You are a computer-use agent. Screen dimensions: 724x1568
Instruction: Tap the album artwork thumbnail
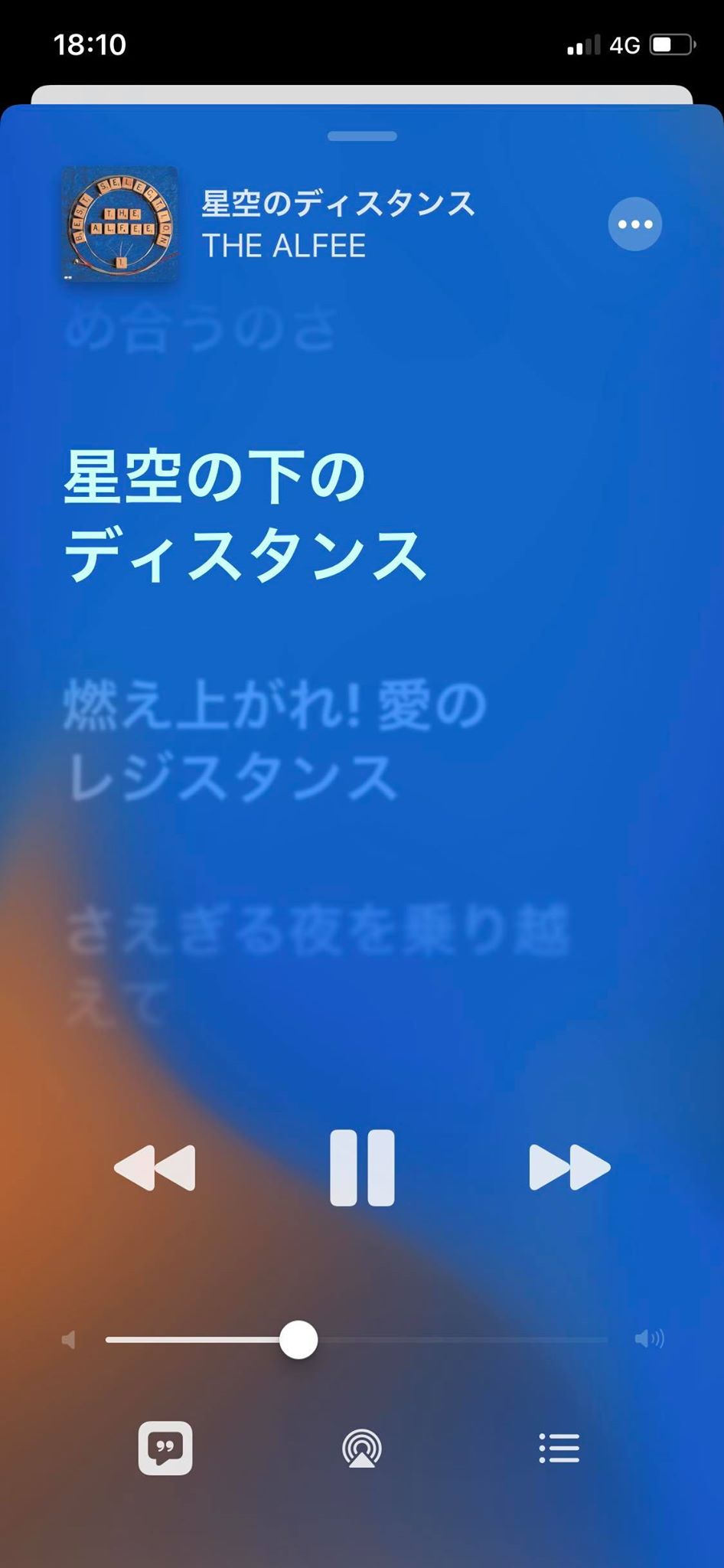pos(120,224)
